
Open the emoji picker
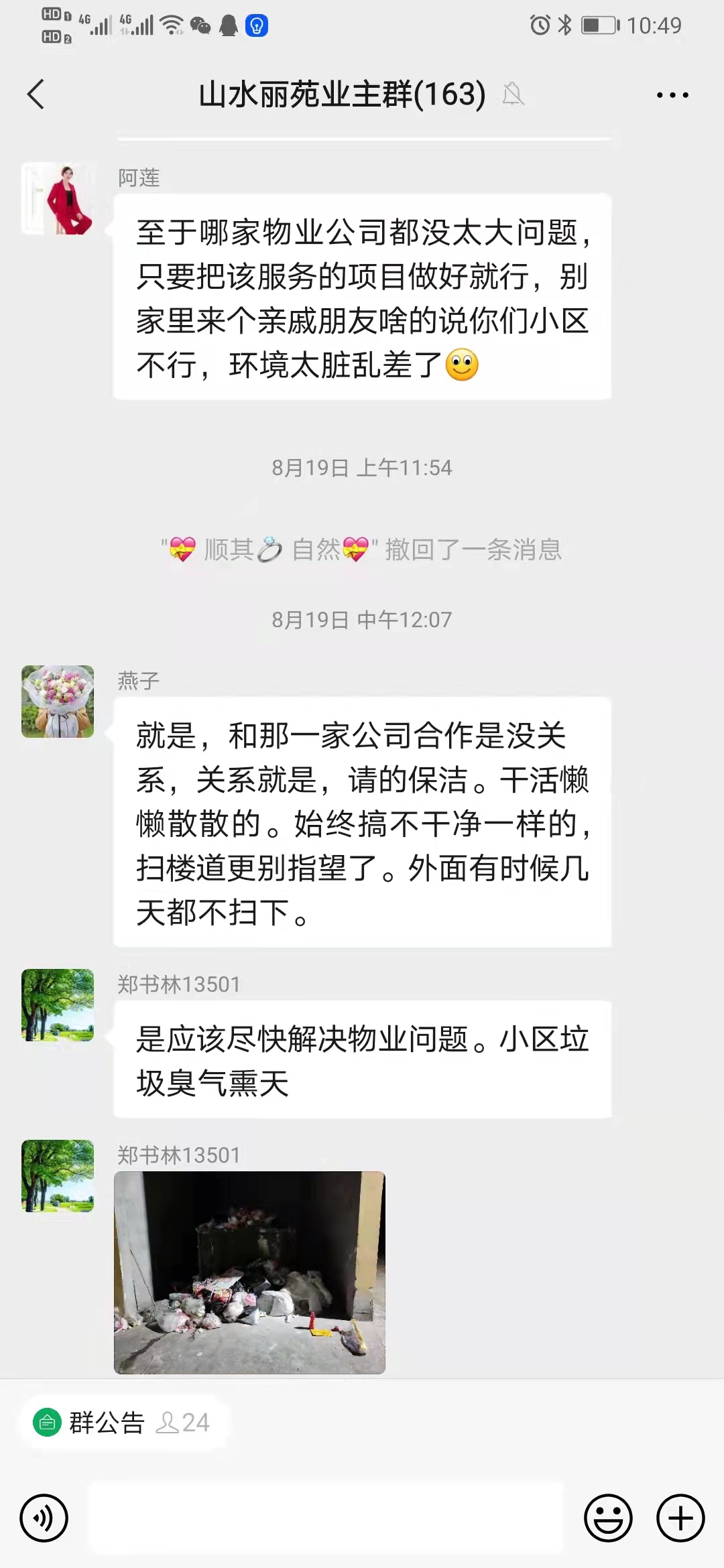(x=608, y=1518)
